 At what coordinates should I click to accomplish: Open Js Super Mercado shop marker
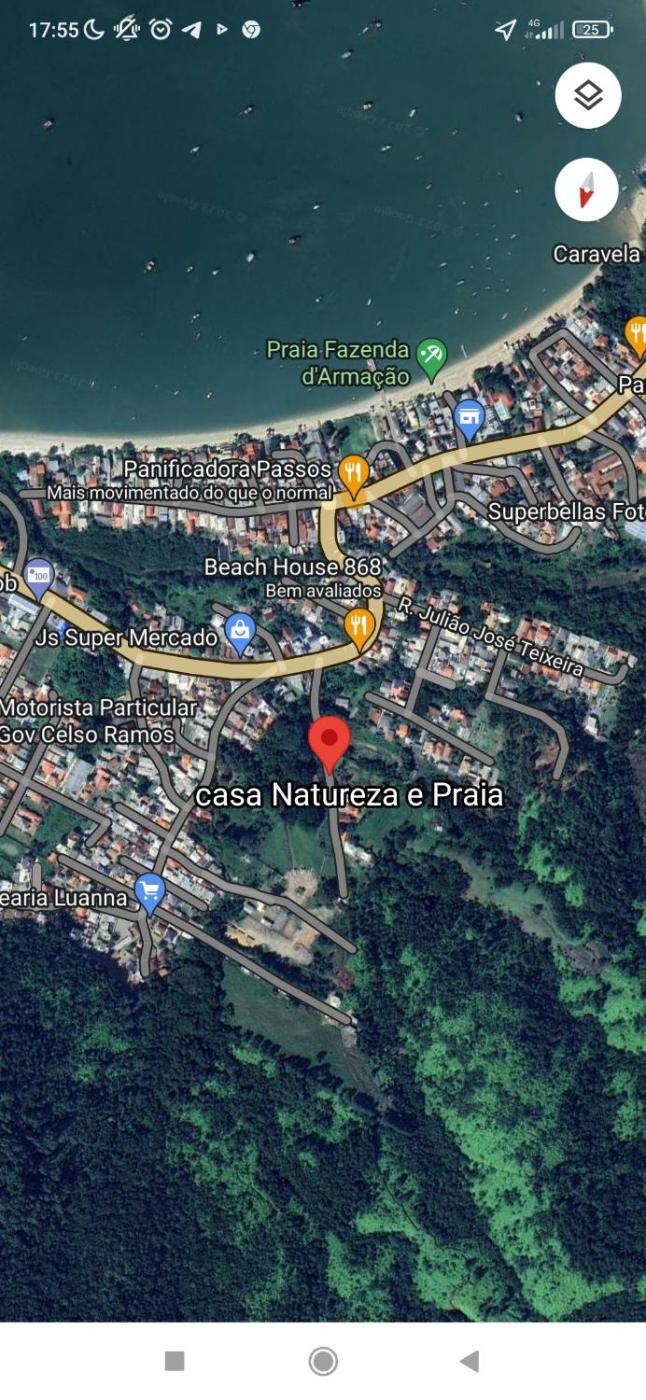pos(240,630)
